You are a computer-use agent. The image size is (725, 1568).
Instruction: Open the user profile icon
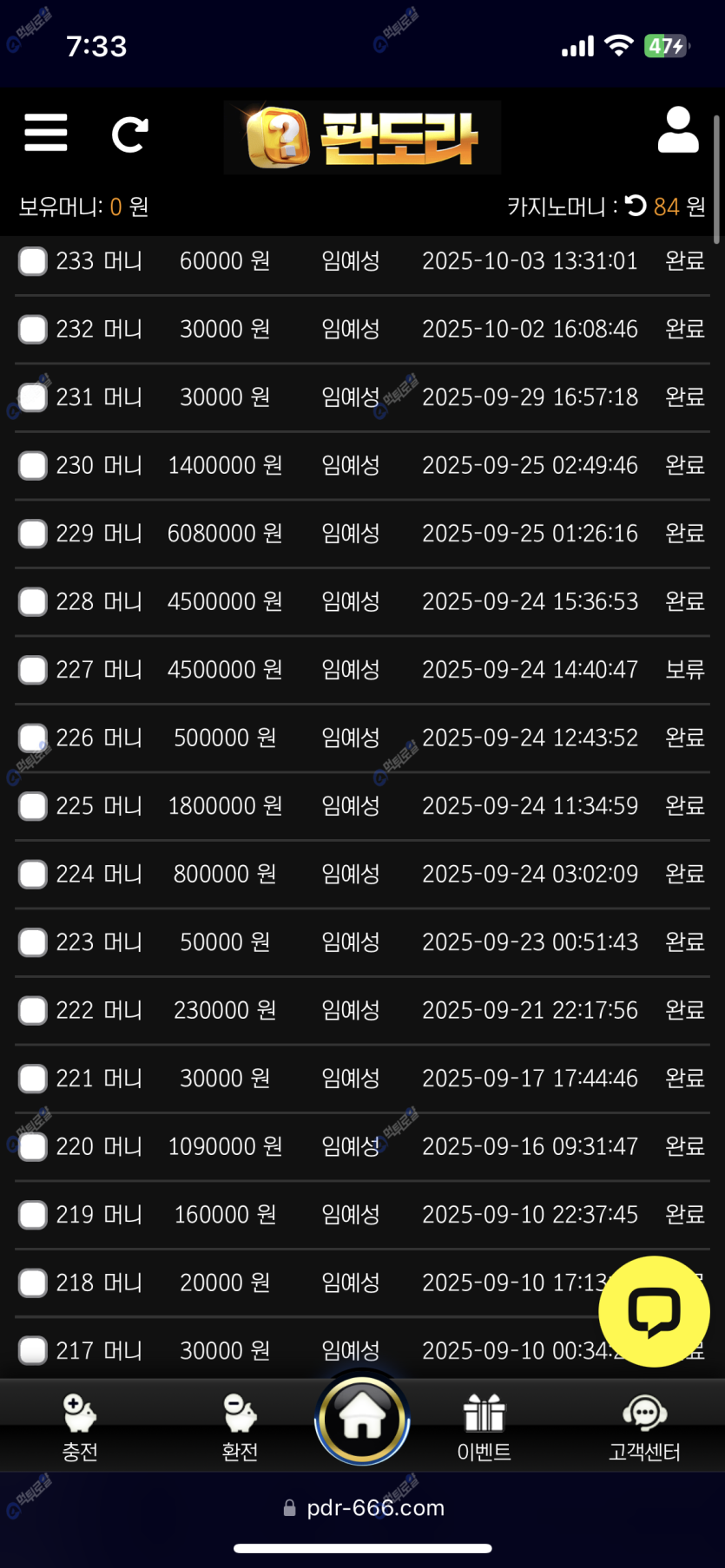pos(678,131)
